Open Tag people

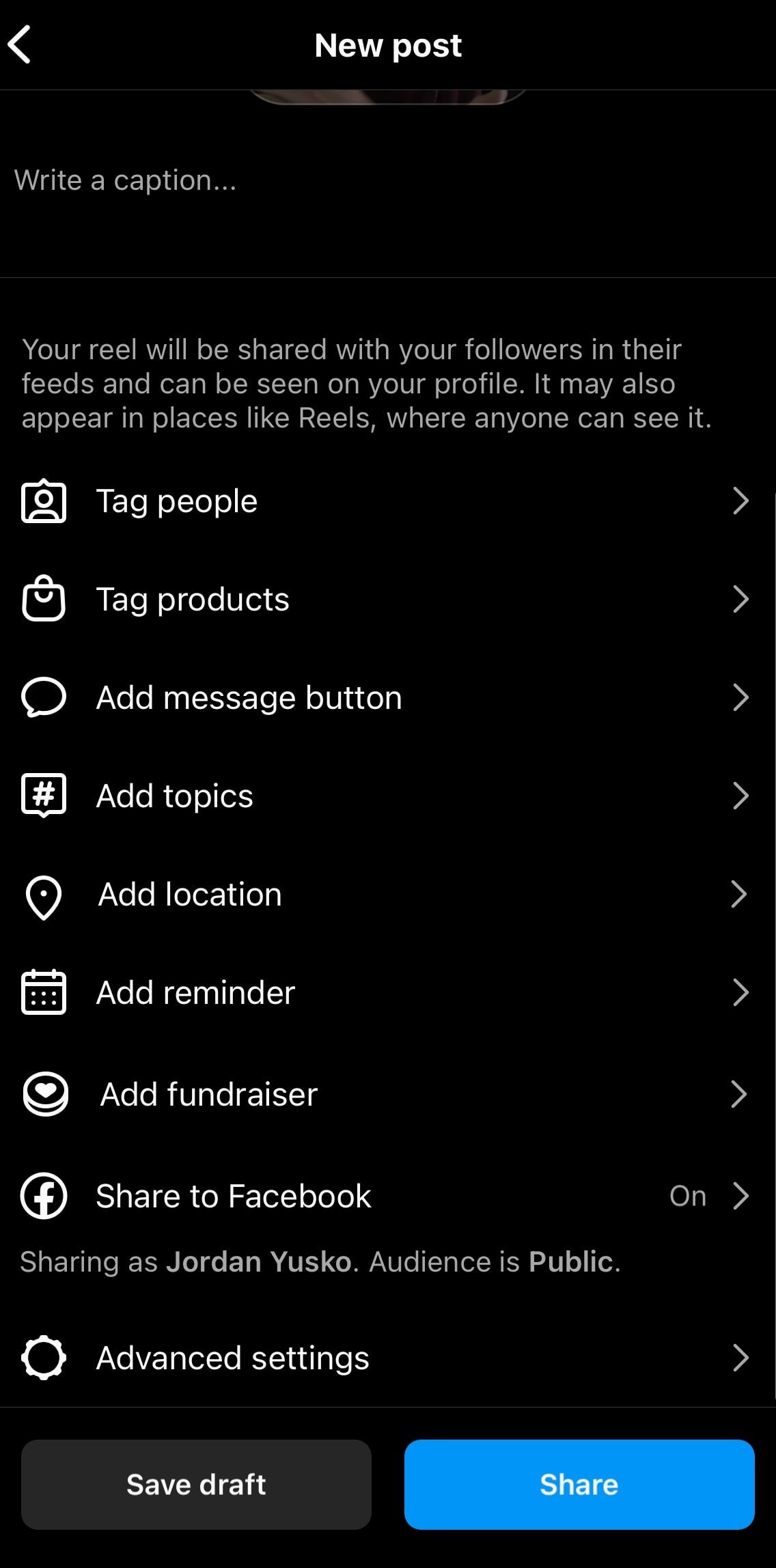387,501
